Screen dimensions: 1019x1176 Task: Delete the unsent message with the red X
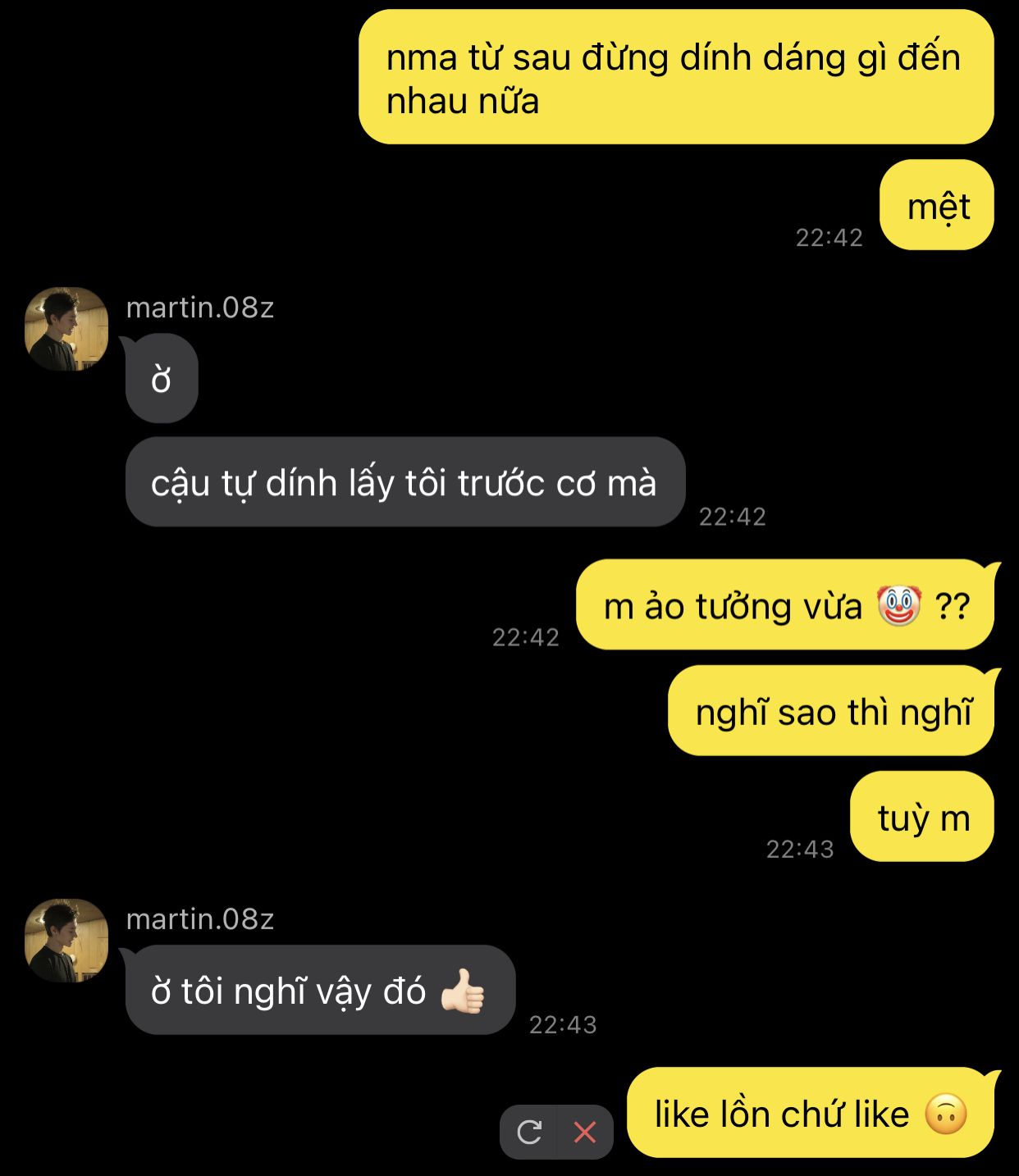click(x=584, y=1133)
